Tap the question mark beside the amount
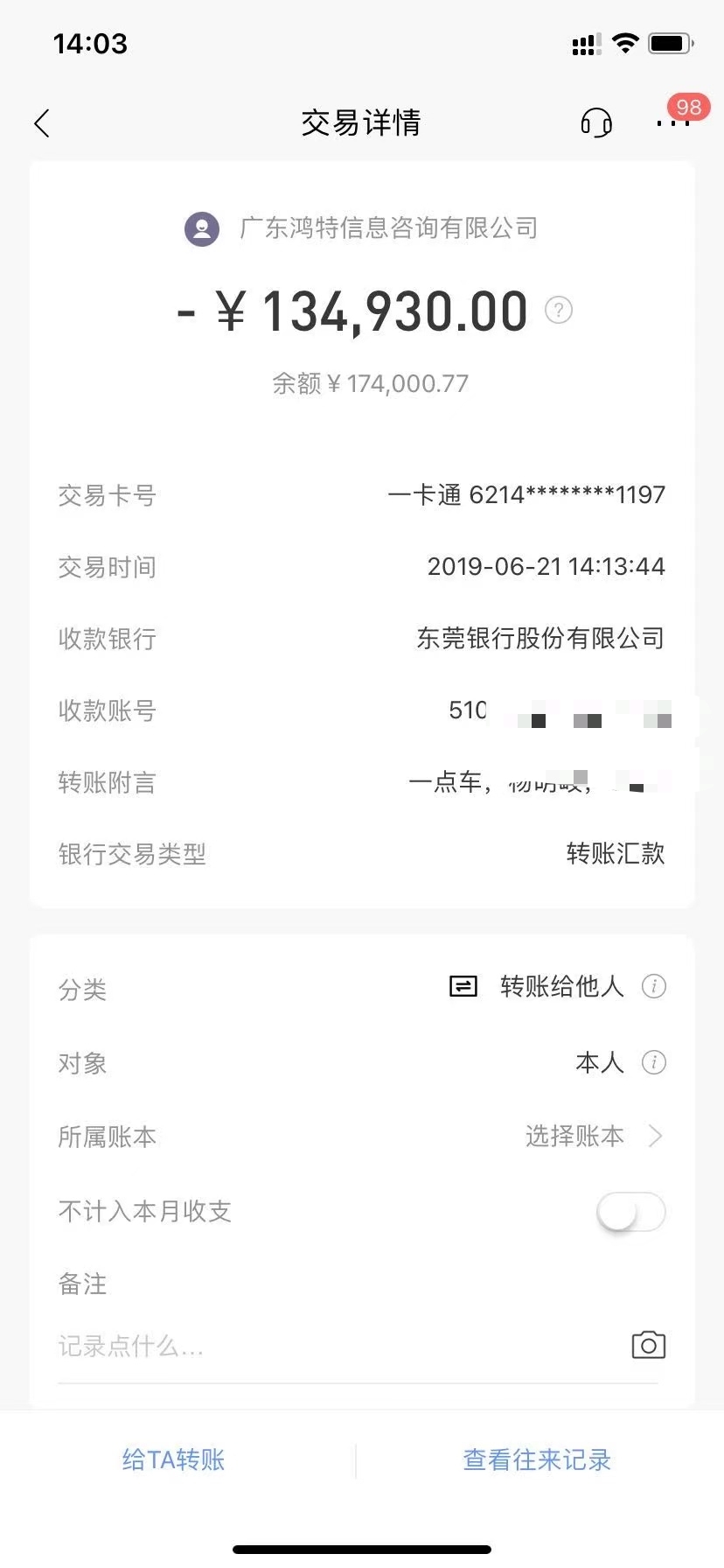This screenshot has width=724, height=1568. (558, 311)
